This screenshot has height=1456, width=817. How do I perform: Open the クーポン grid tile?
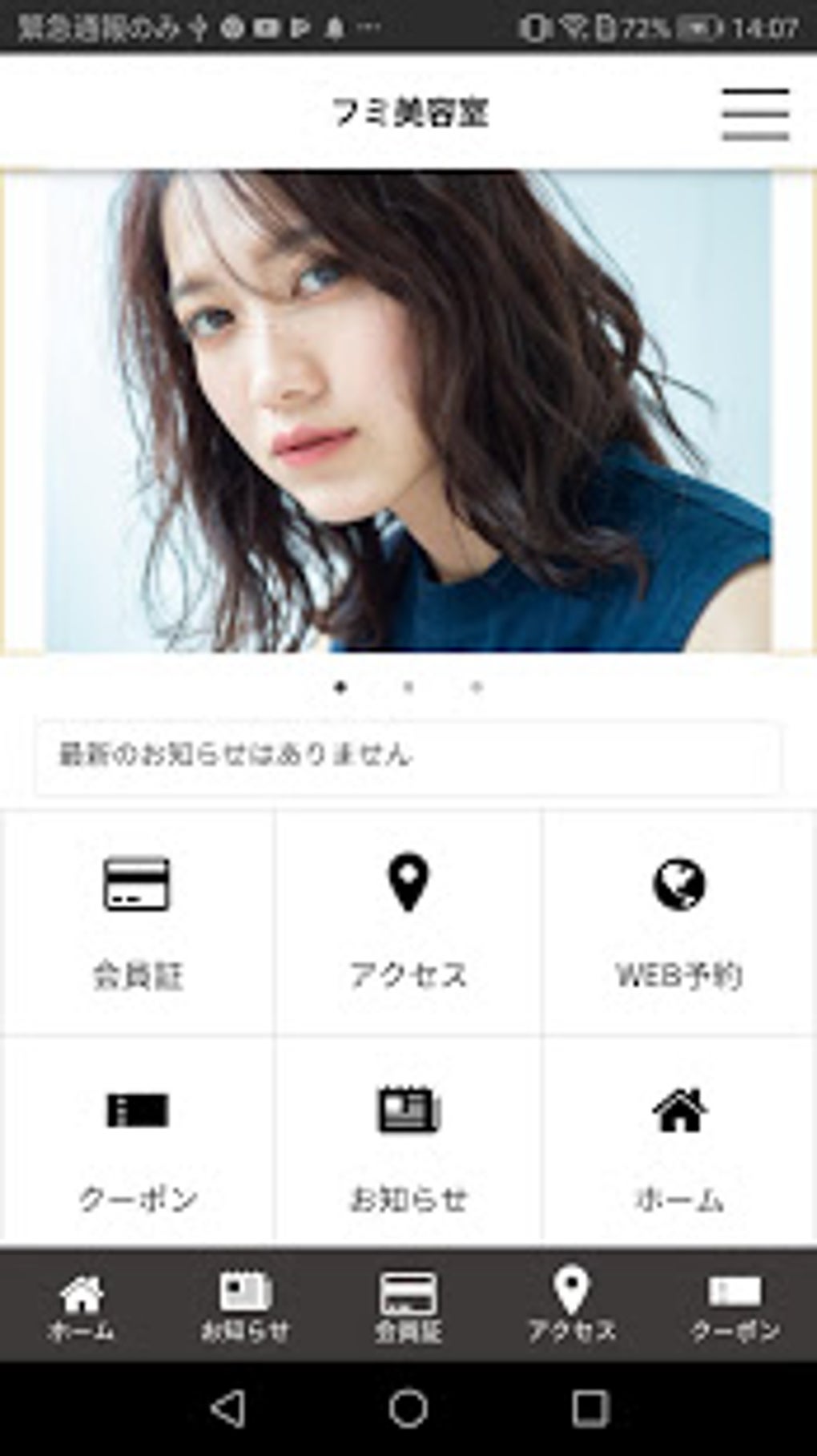[x=137, y=1142]
